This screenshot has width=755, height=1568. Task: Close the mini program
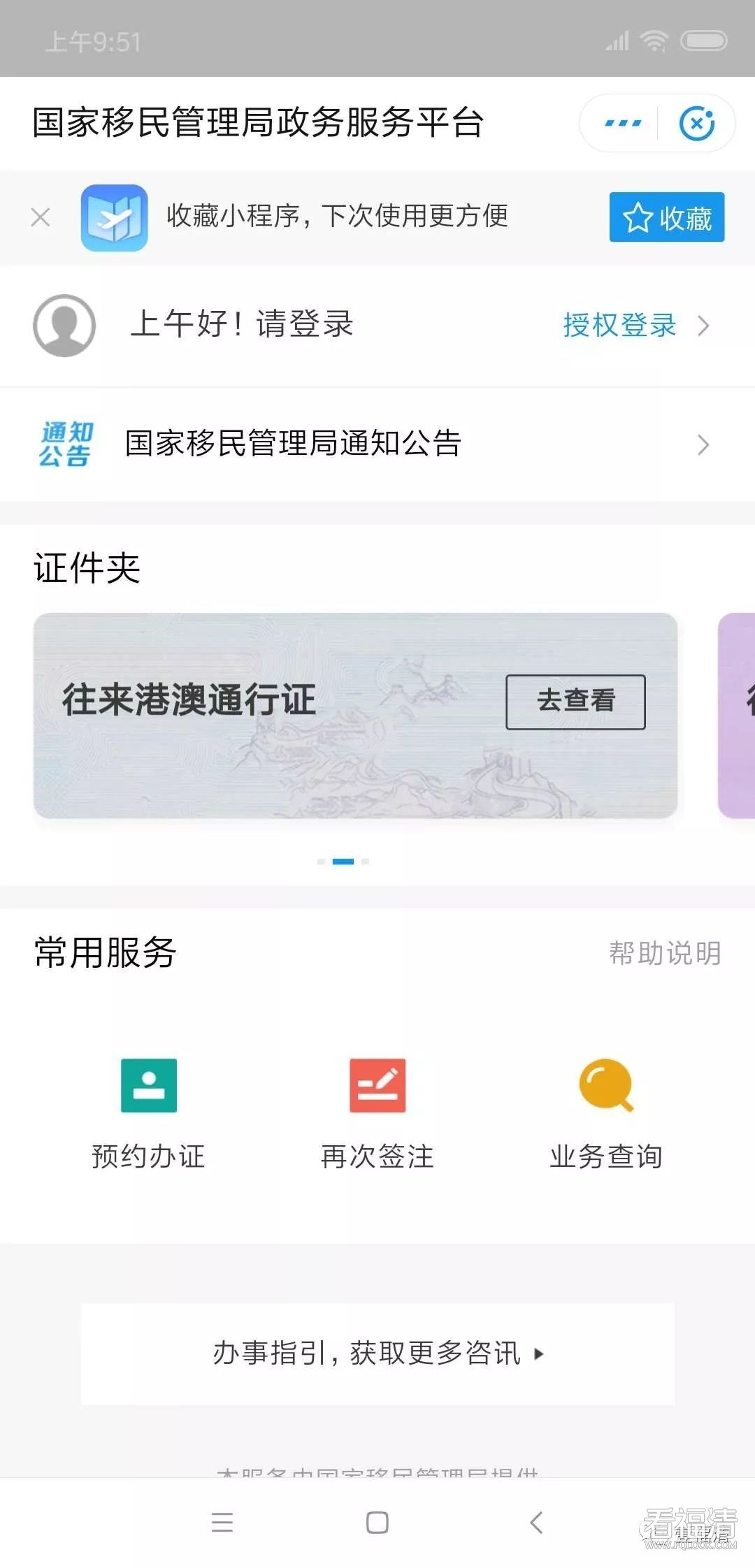click(x=697, y=124)
